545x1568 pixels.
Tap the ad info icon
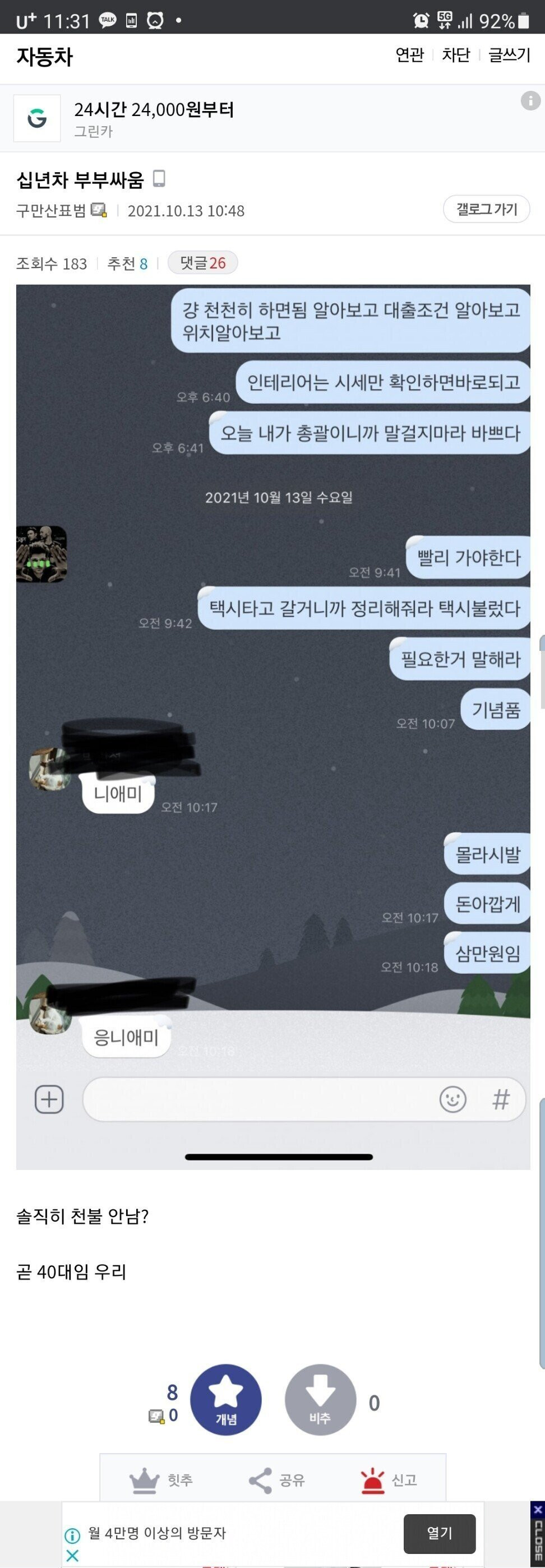click(x=530, y=101)
